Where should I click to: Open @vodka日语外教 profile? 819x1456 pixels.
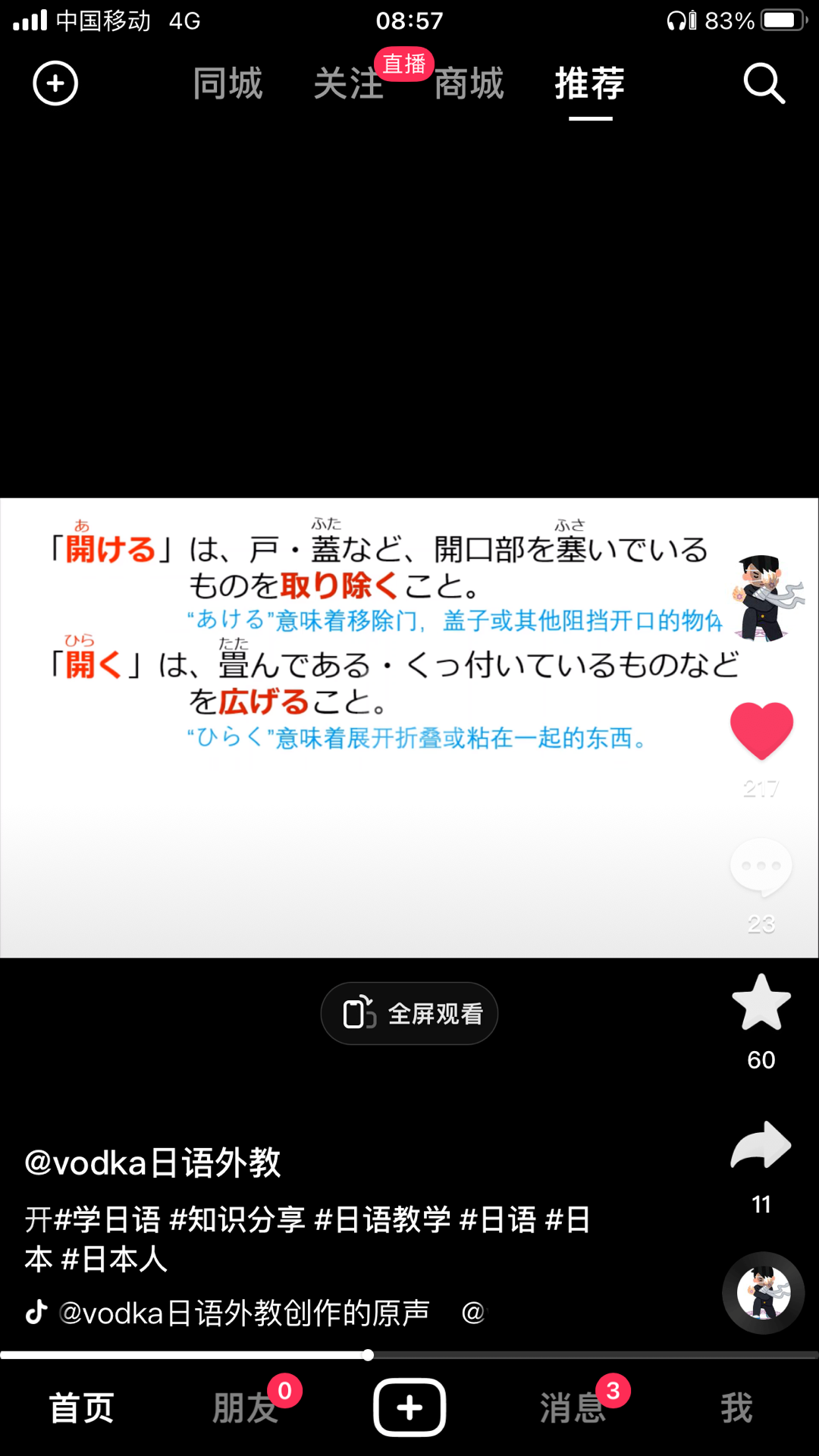click(153, 1163)
